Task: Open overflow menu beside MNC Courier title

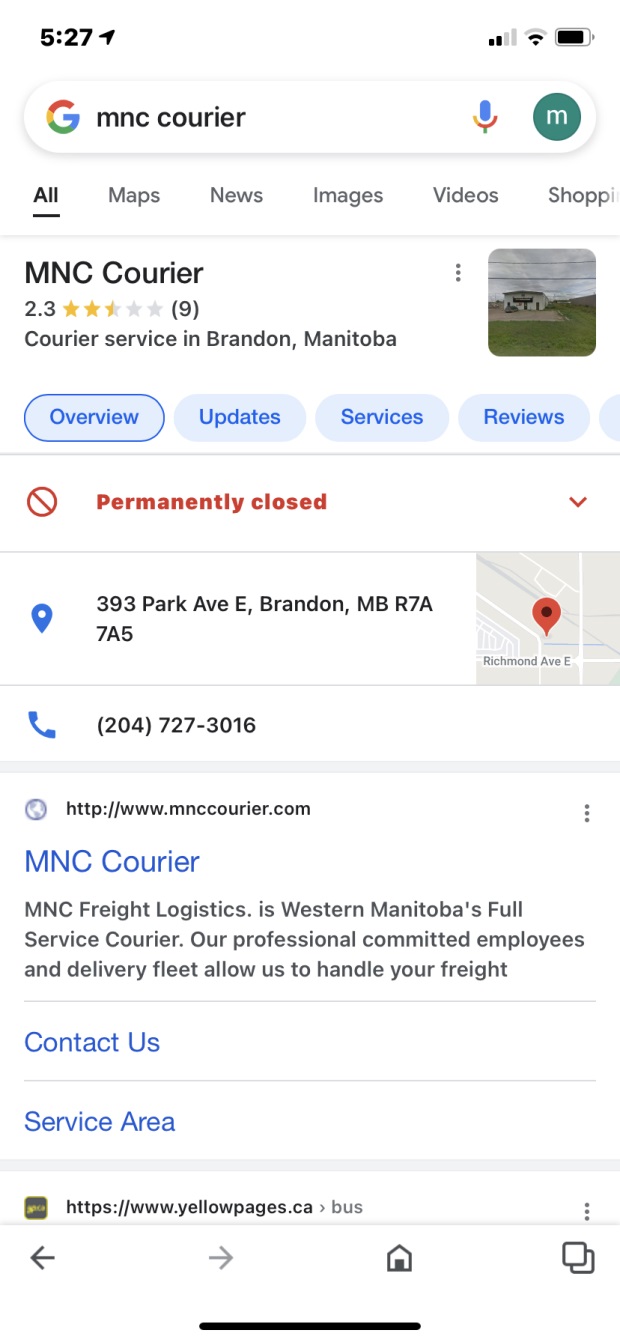Action: pyautogui.click(x=458, y=273)
